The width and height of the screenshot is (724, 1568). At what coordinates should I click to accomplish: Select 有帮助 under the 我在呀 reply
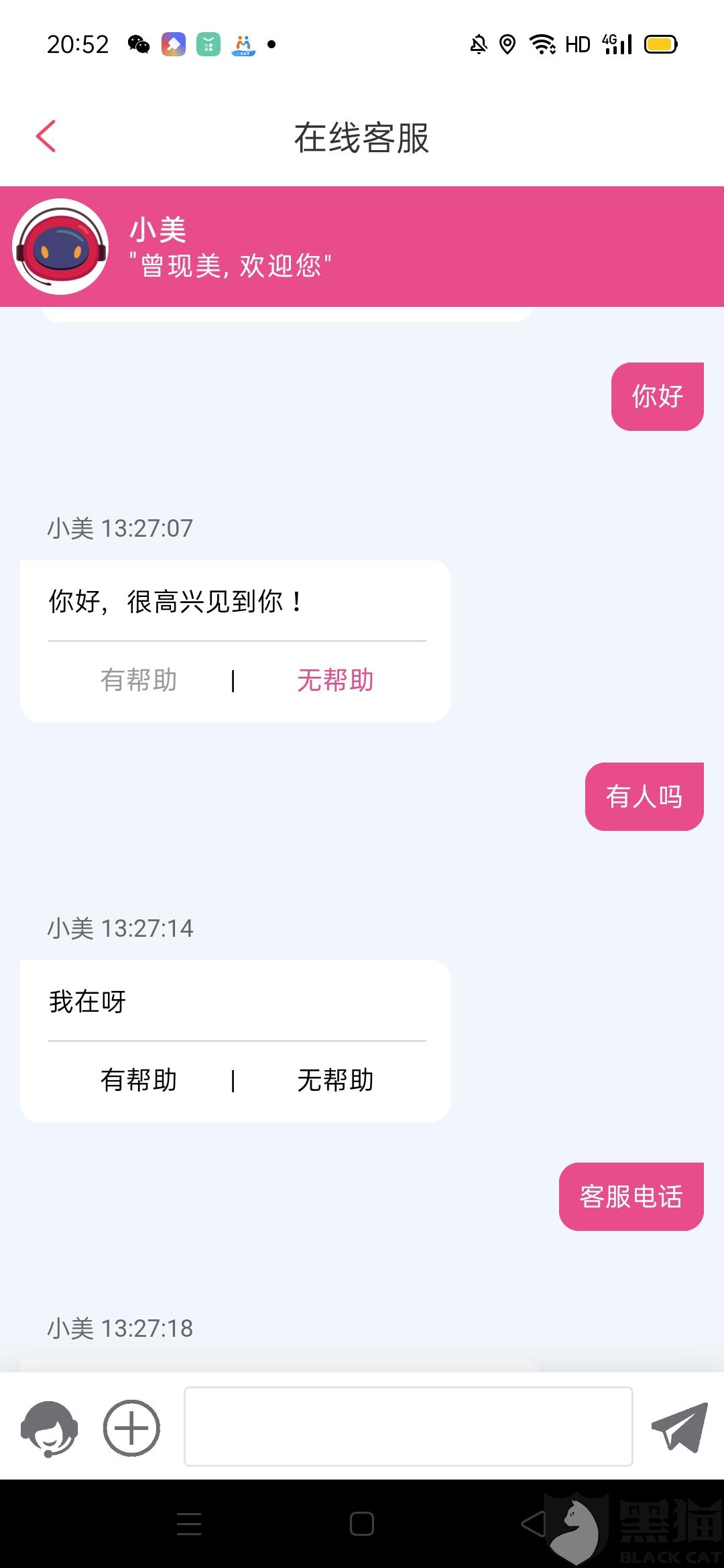(139, 1080)
